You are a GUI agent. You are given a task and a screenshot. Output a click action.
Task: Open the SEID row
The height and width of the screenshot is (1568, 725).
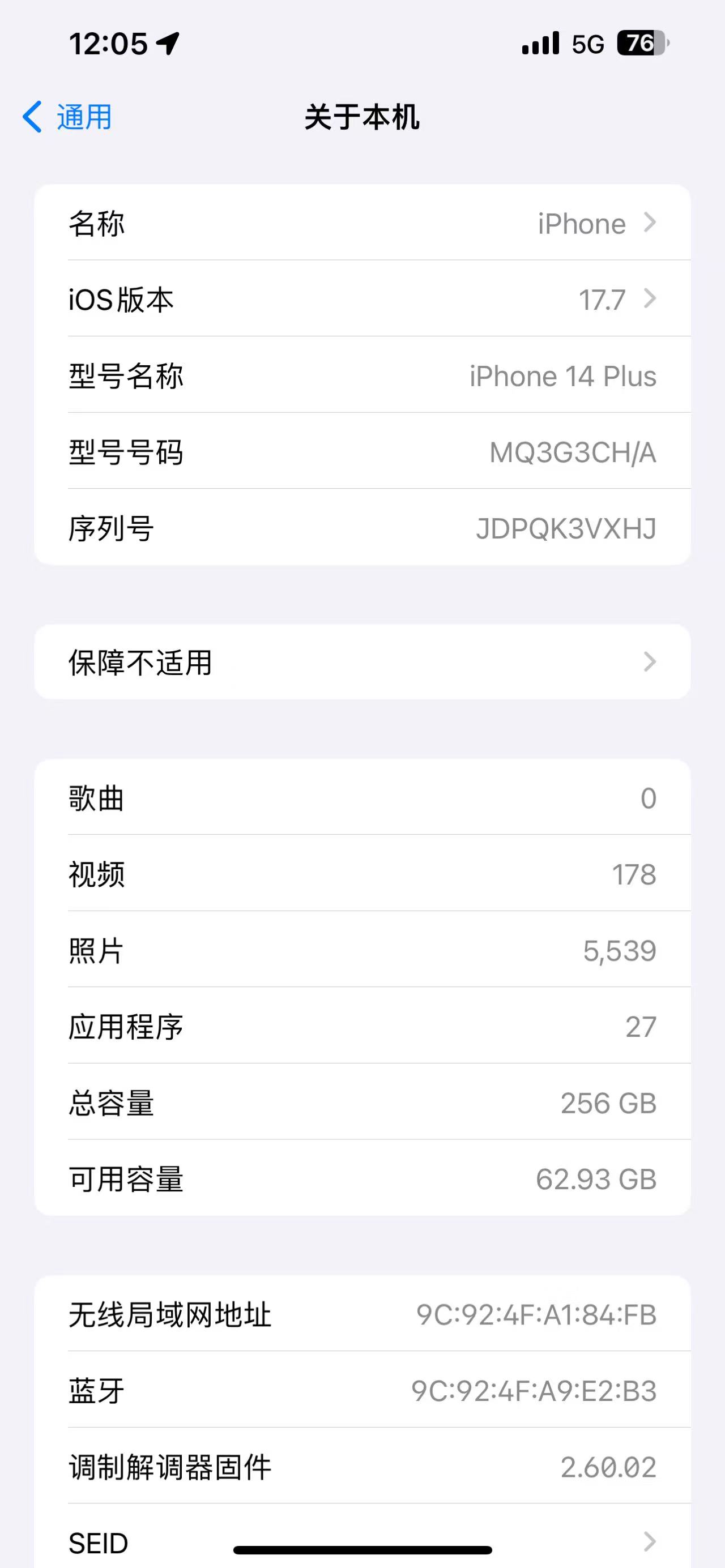click(362, 1536)
